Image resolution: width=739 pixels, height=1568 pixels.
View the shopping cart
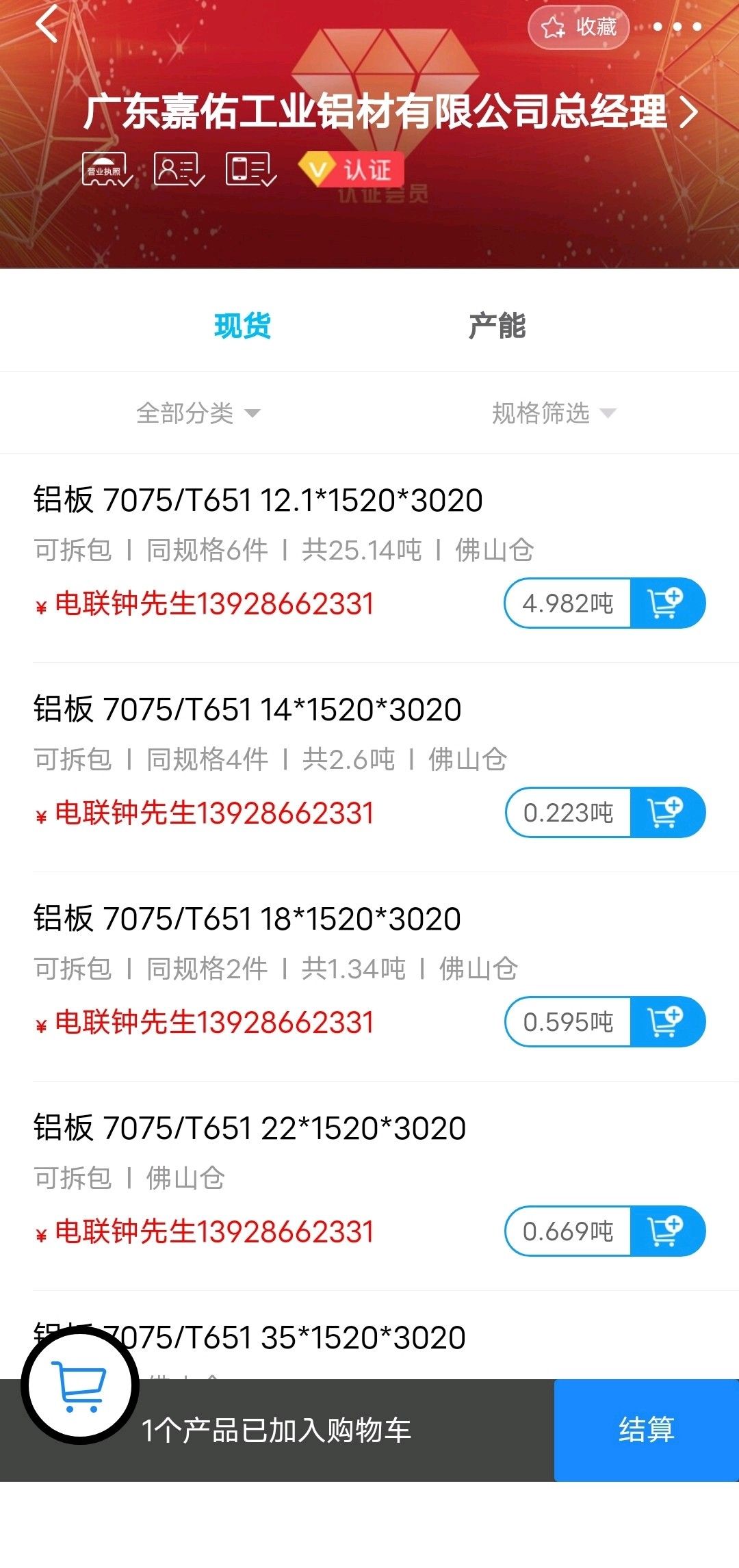click(80, 1386)
